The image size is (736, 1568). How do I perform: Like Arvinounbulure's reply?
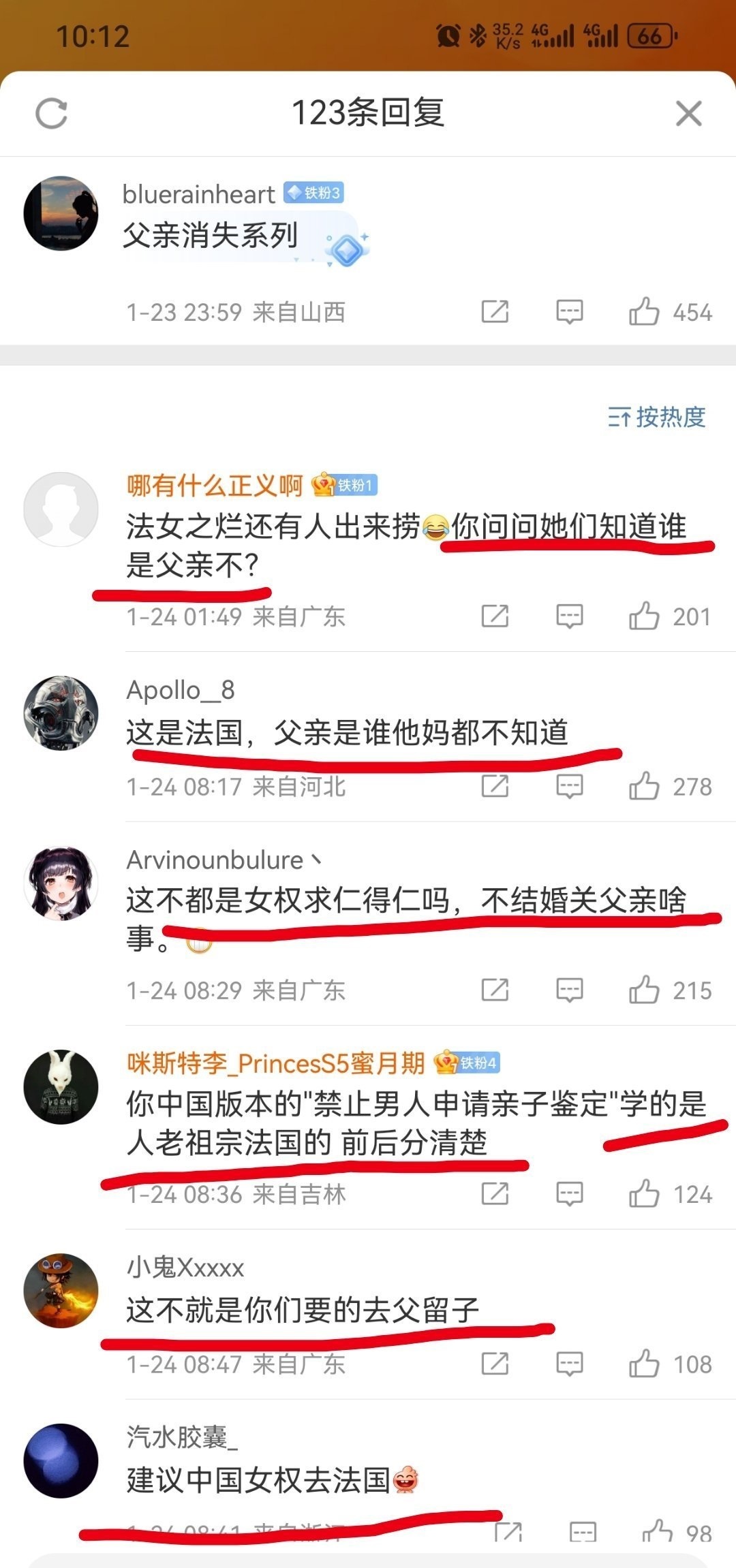pyautogui.click(x=644, y=990)
